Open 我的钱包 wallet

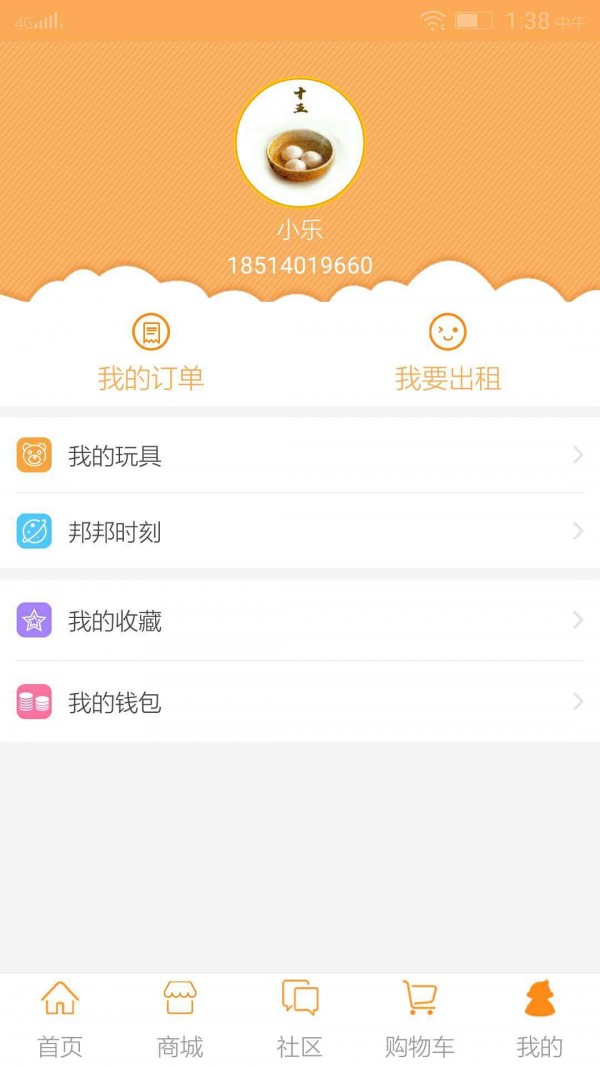click(x=300, y=703)
